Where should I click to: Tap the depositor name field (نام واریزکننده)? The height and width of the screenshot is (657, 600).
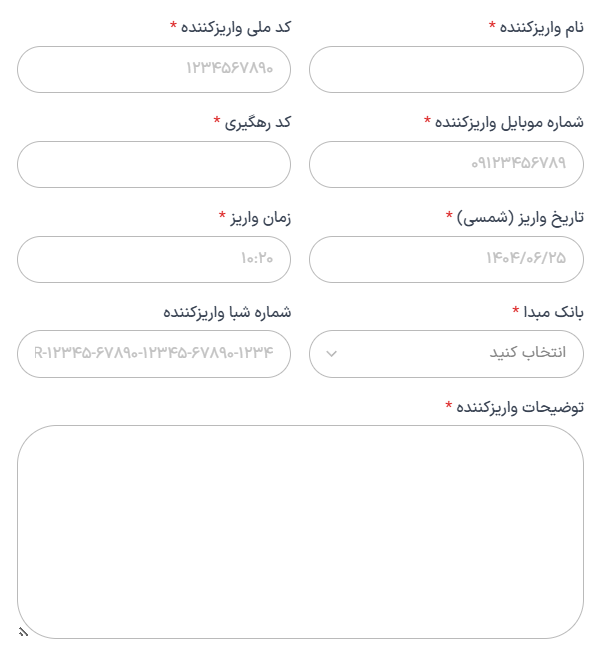coord(446,70)
